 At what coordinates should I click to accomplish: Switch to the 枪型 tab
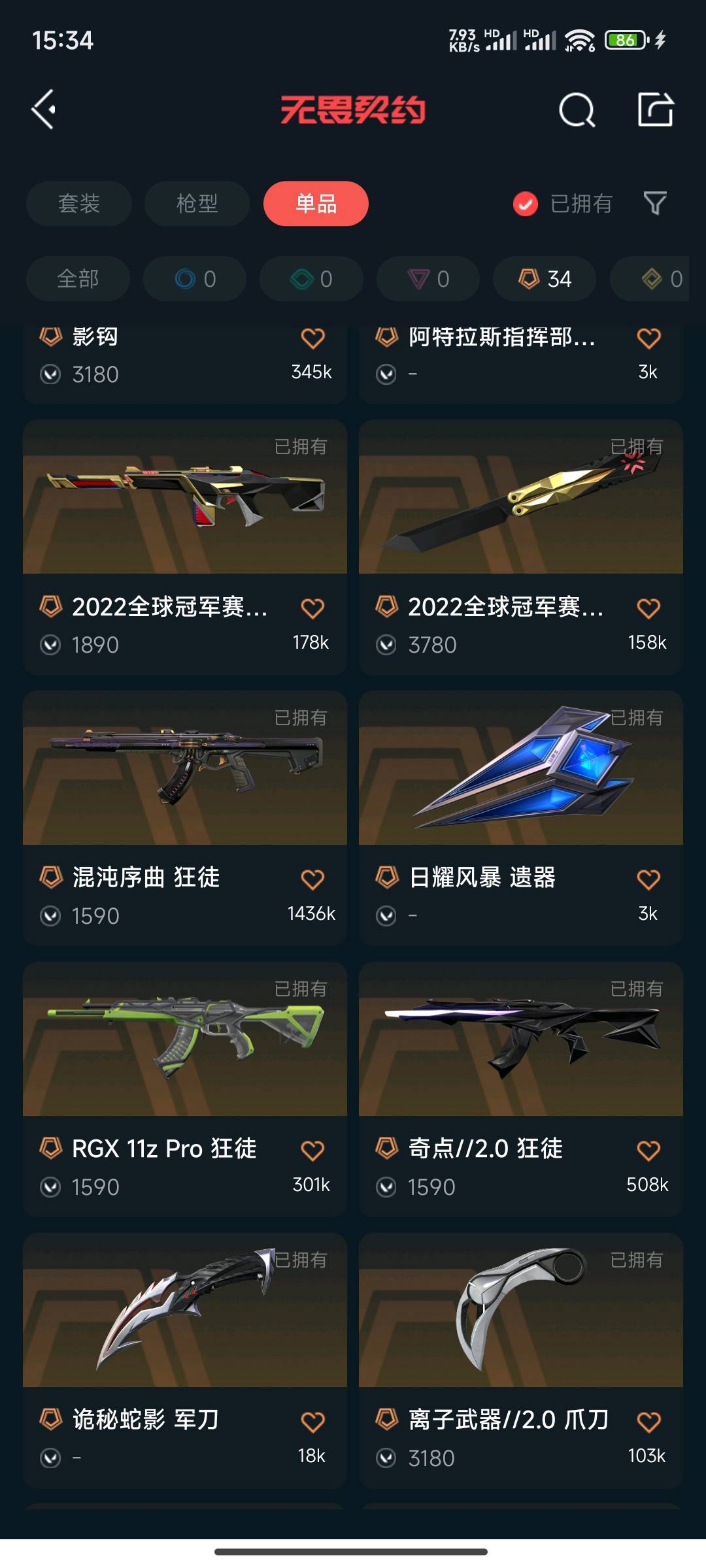click(197, 204)
